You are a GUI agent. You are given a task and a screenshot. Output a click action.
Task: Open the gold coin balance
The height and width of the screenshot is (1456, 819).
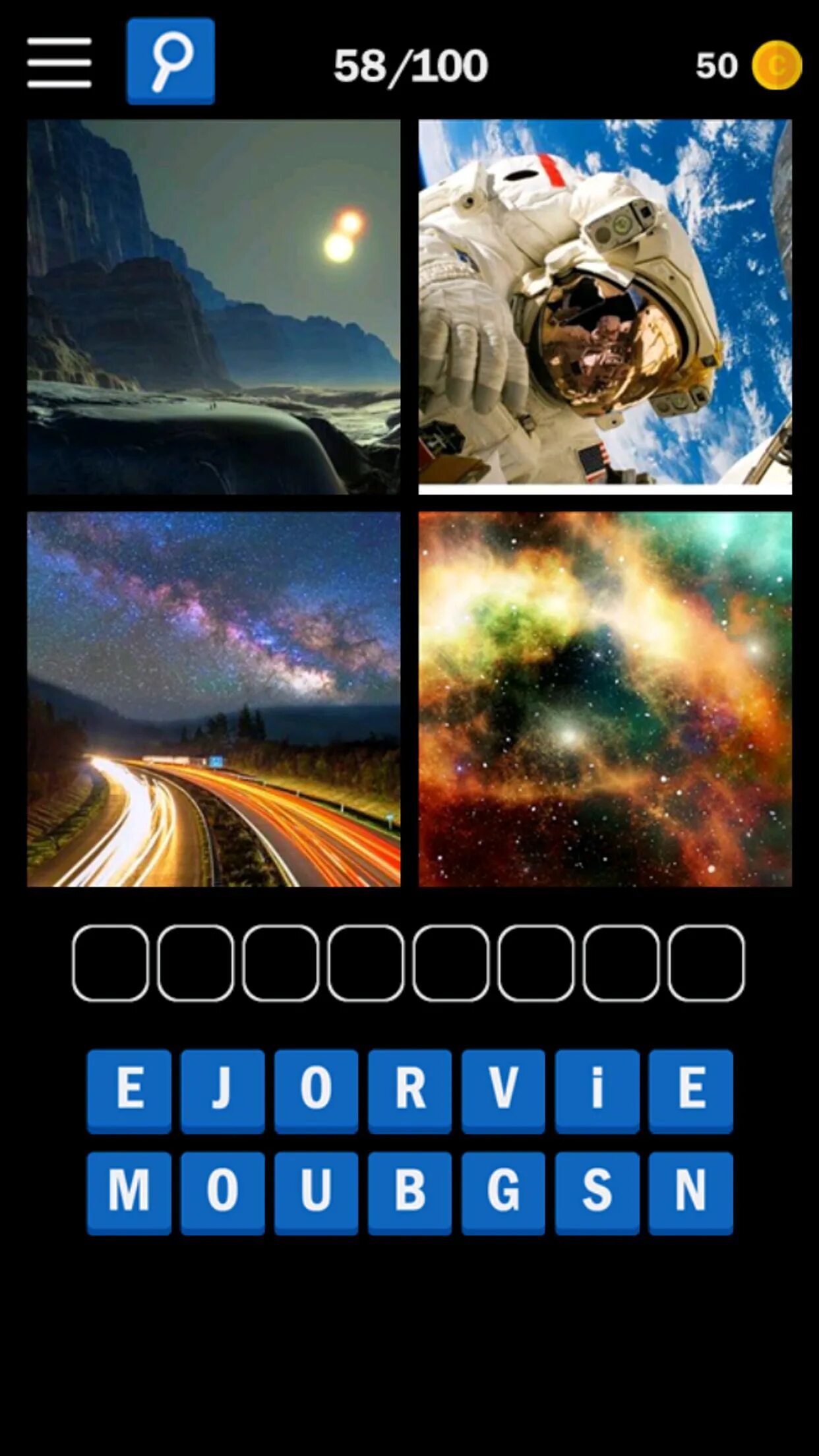pyautogui.click(x=777, y=65)
